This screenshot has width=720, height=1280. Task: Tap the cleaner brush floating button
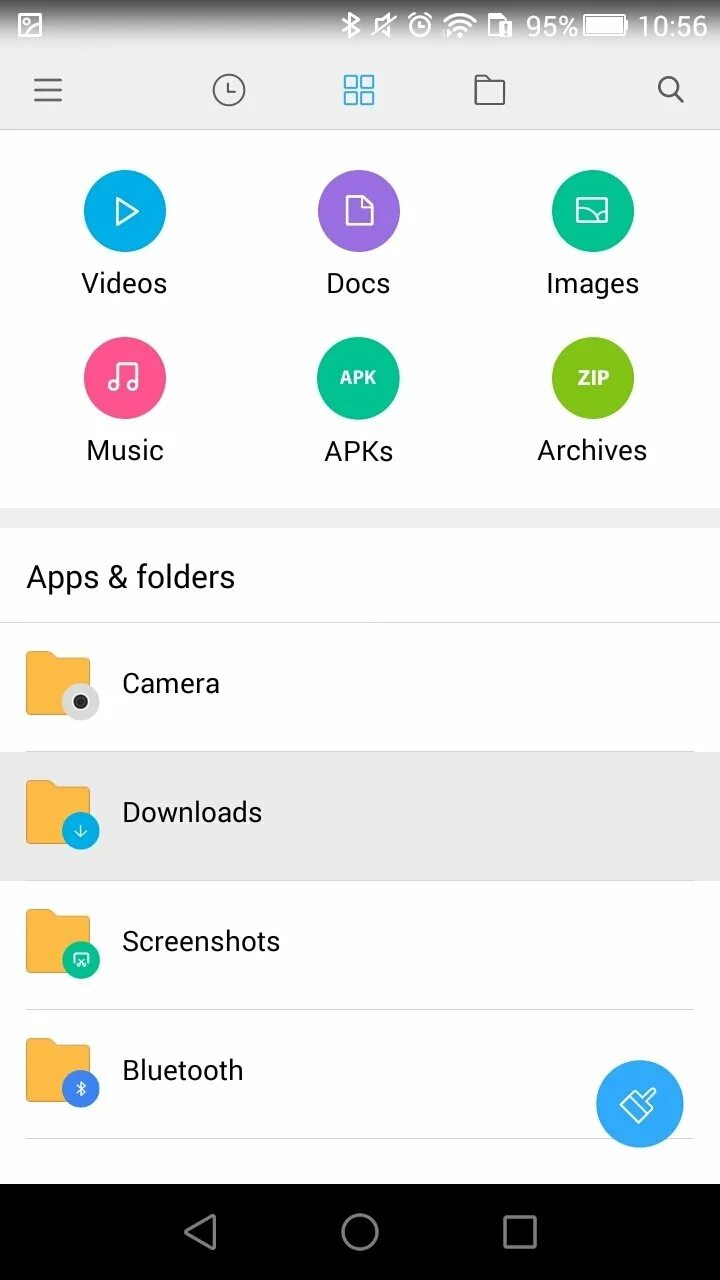click(x=639, y=1104)
